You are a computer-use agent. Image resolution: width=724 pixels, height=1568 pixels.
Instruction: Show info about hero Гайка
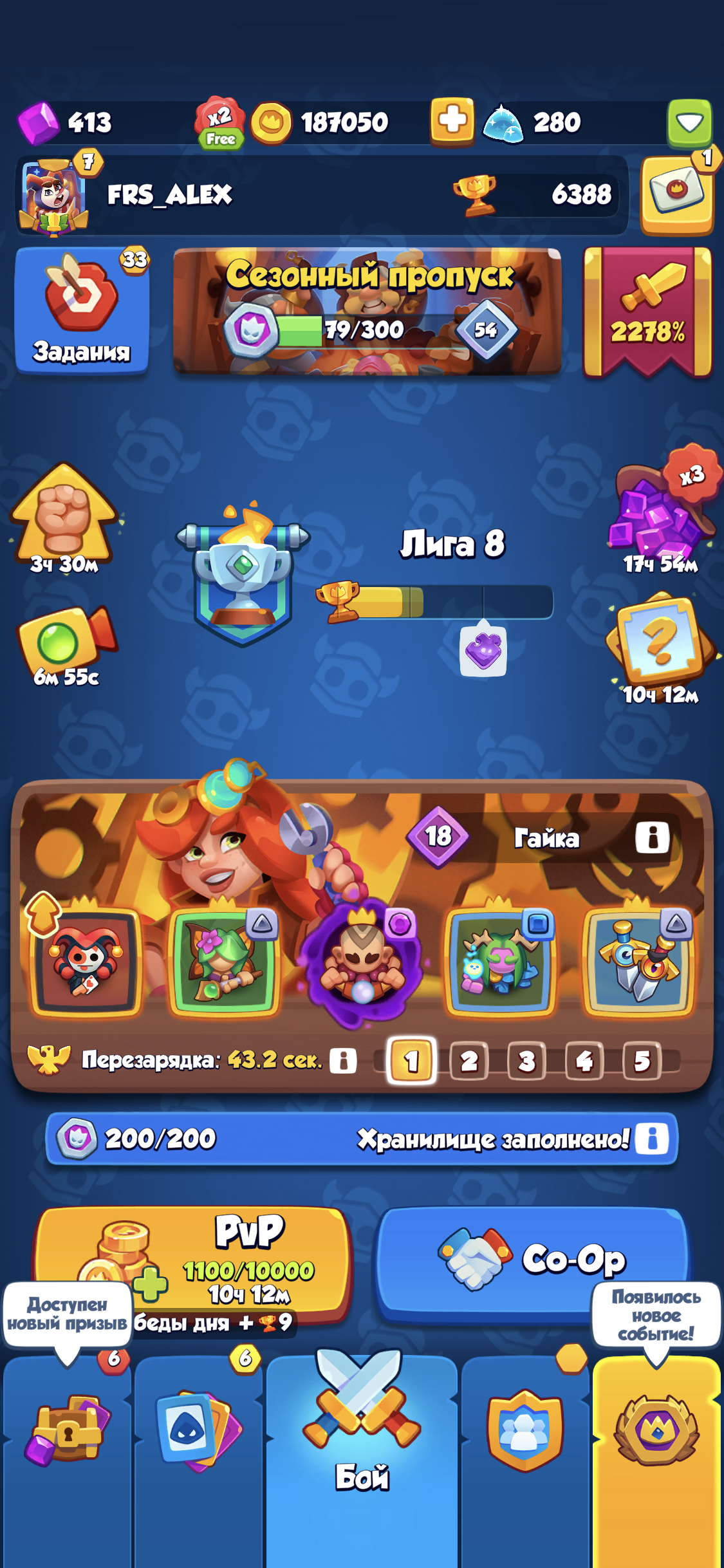(652, 837)
